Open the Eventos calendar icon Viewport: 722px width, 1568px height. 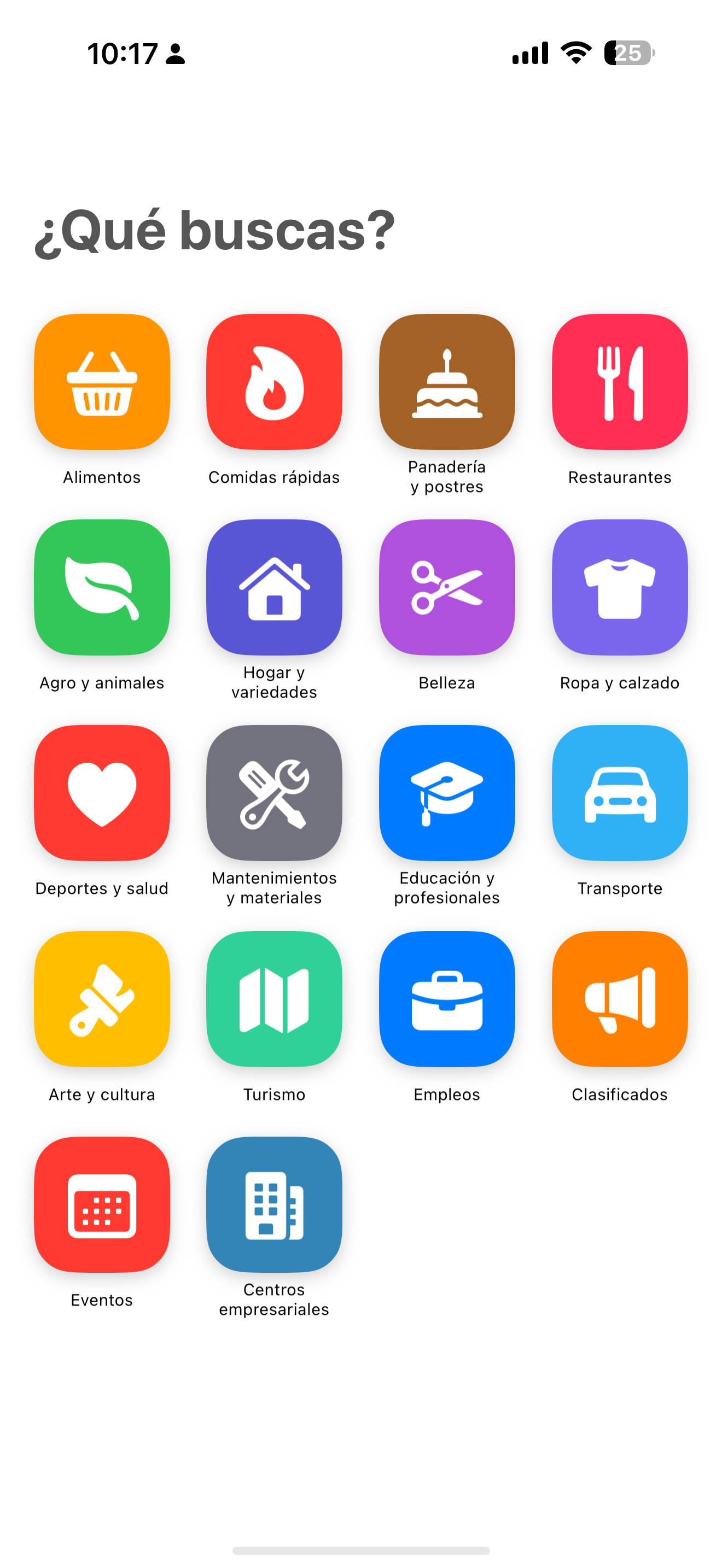coord(101,1207)
